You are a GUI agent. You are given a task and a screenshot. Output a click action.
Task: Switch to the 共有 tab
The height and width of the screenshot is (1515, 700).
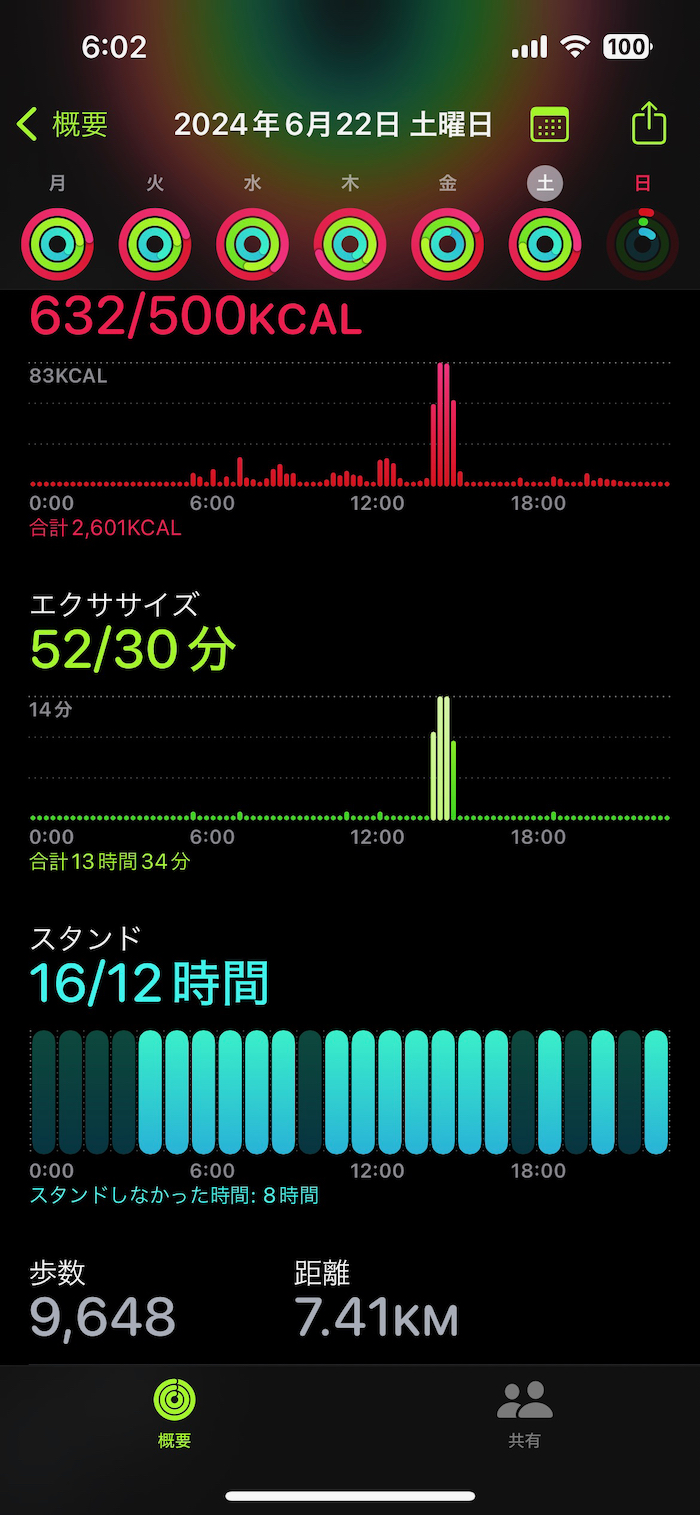[525, 1413]
